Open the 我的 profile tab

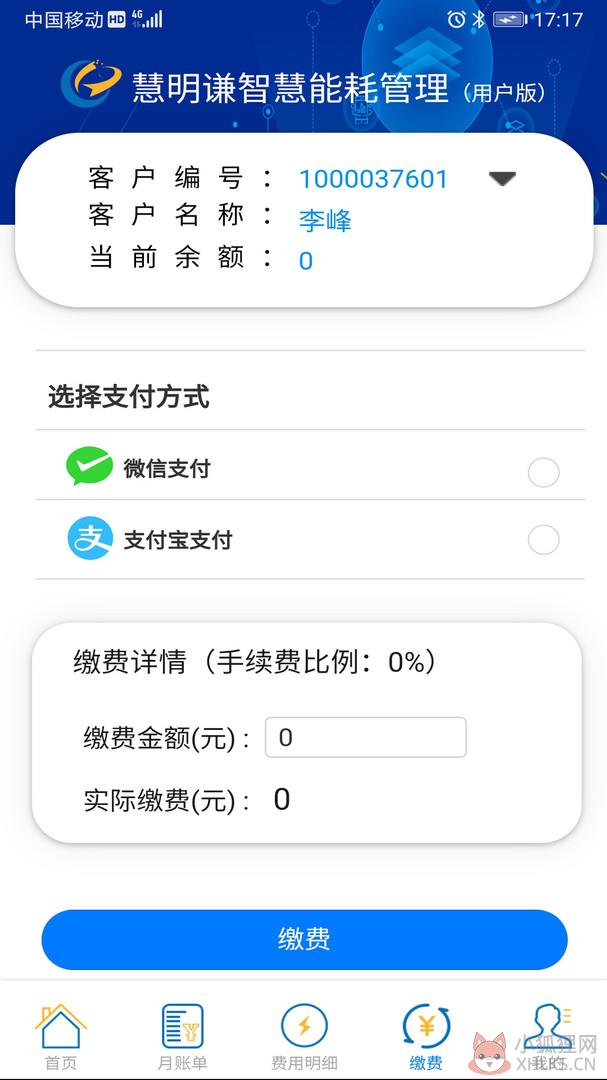tap(548, 1037)
